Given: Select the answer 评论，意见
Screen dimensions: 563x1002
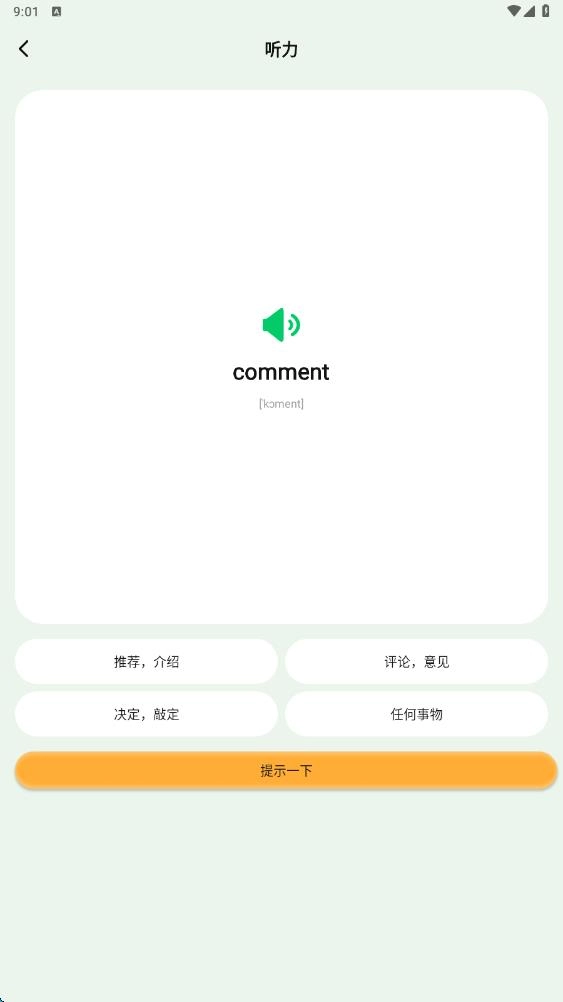Looking at the screenshot, I should point(416,661).
